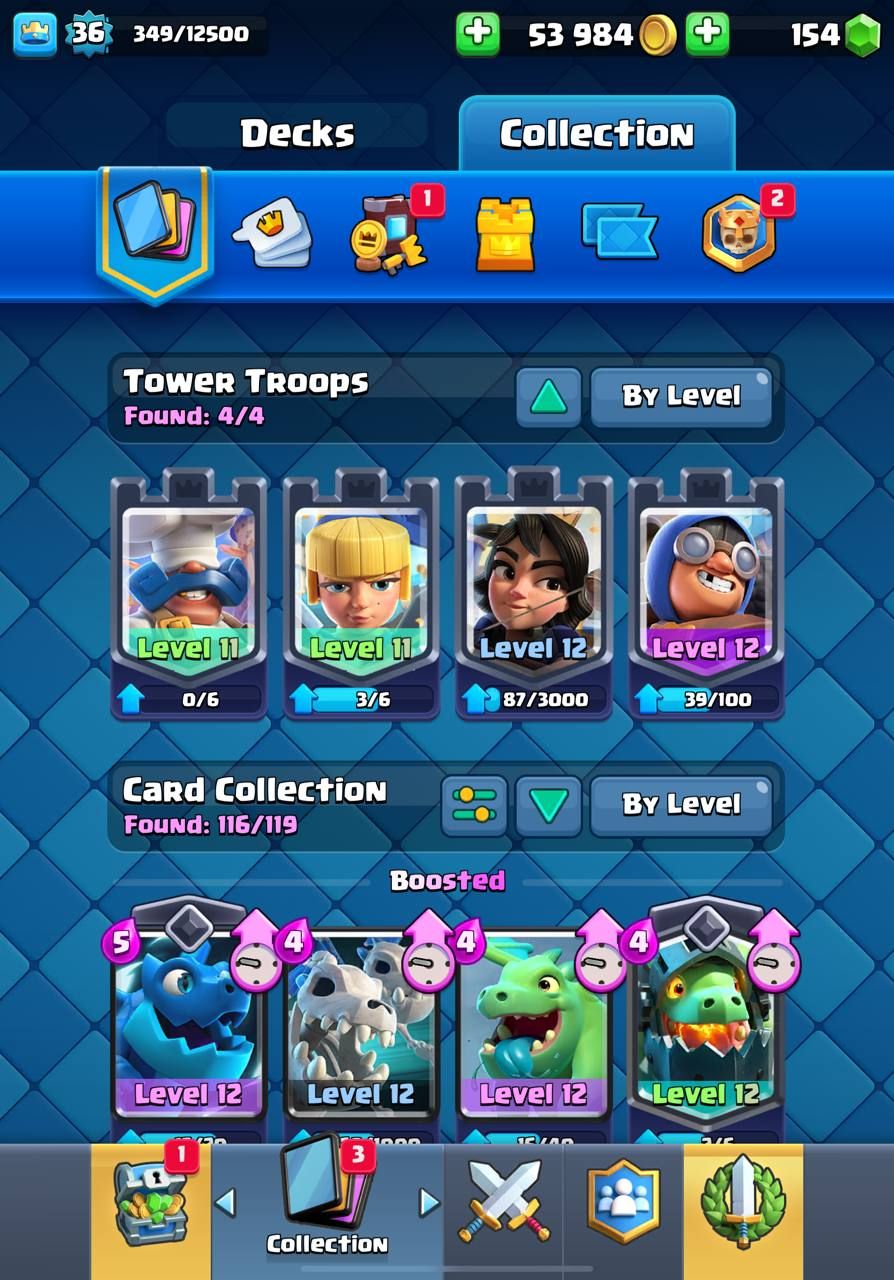Open the Dagger Duchess card
The width and height of the screenshot is (894, 1280).
coord(533,590)
